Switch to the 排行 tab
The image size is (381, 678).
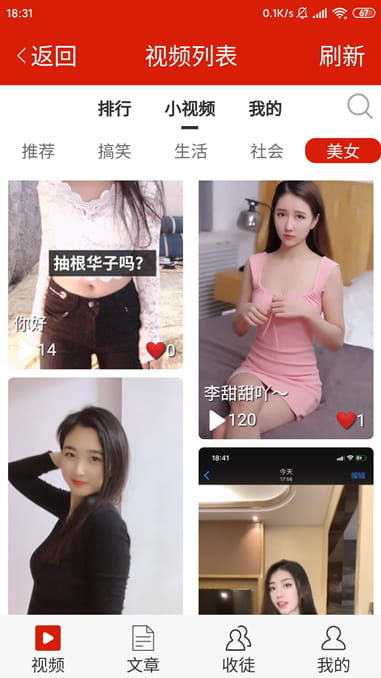[x=115, y=109]
